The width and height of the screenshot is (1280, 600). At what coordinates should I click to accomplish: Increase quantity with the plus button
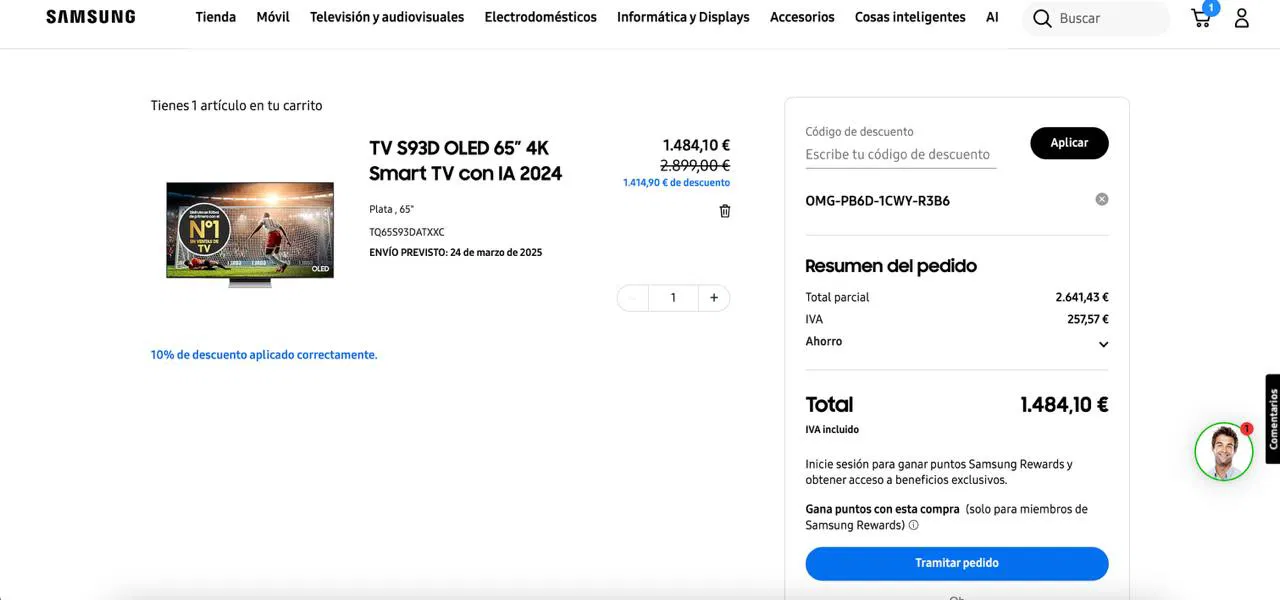[714, 298]
